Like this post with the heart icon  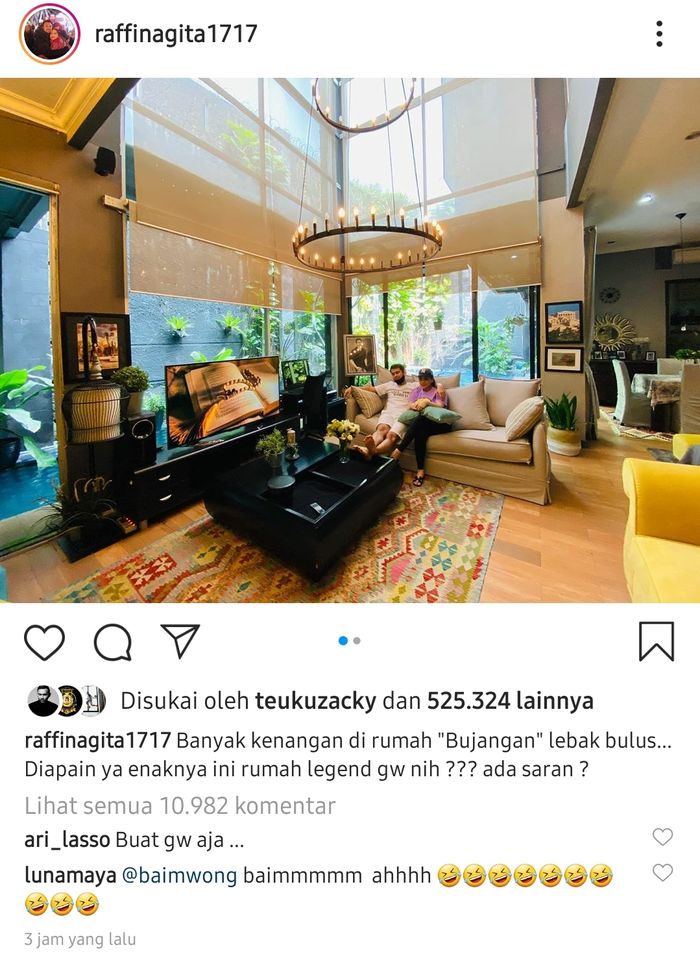(44, 642)
